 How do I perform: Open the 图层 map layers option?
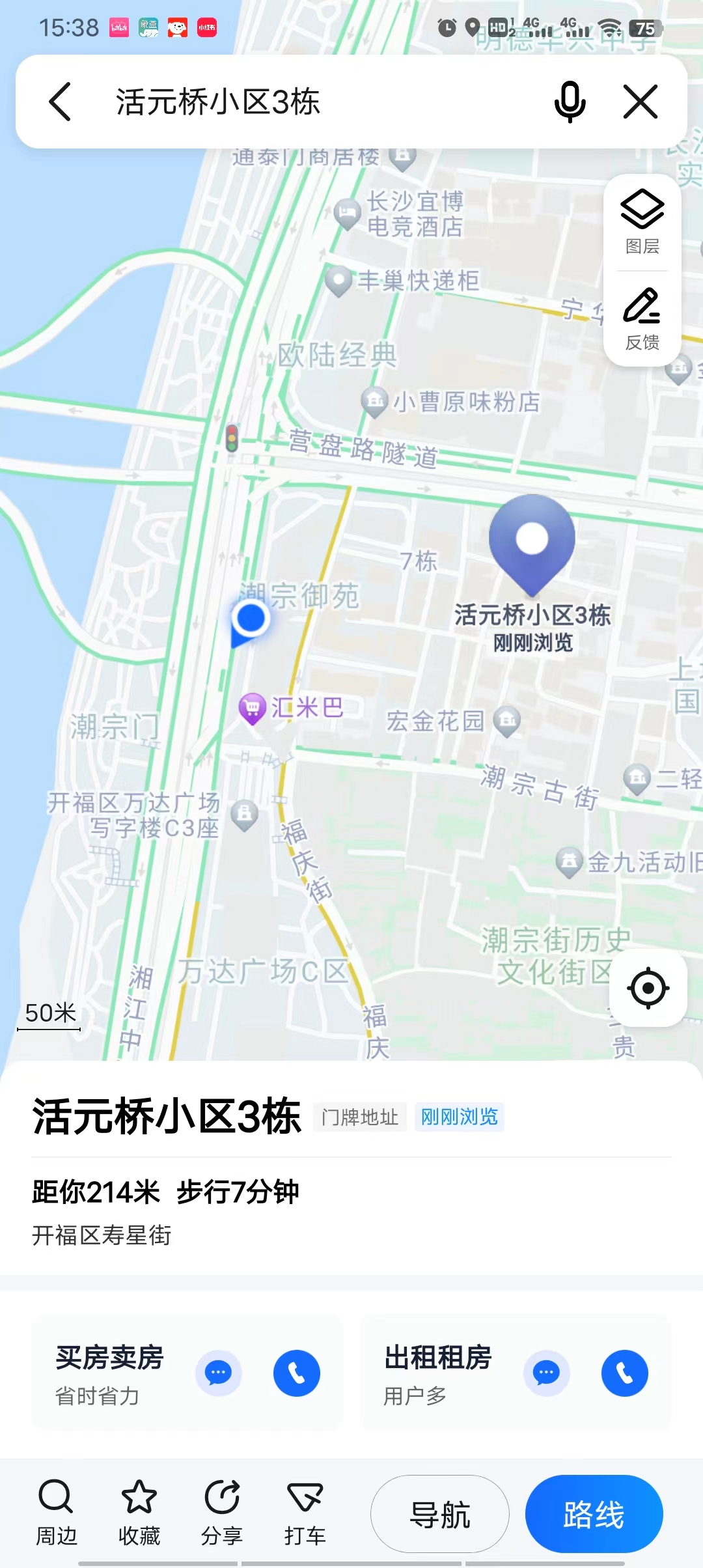point(642,222)
